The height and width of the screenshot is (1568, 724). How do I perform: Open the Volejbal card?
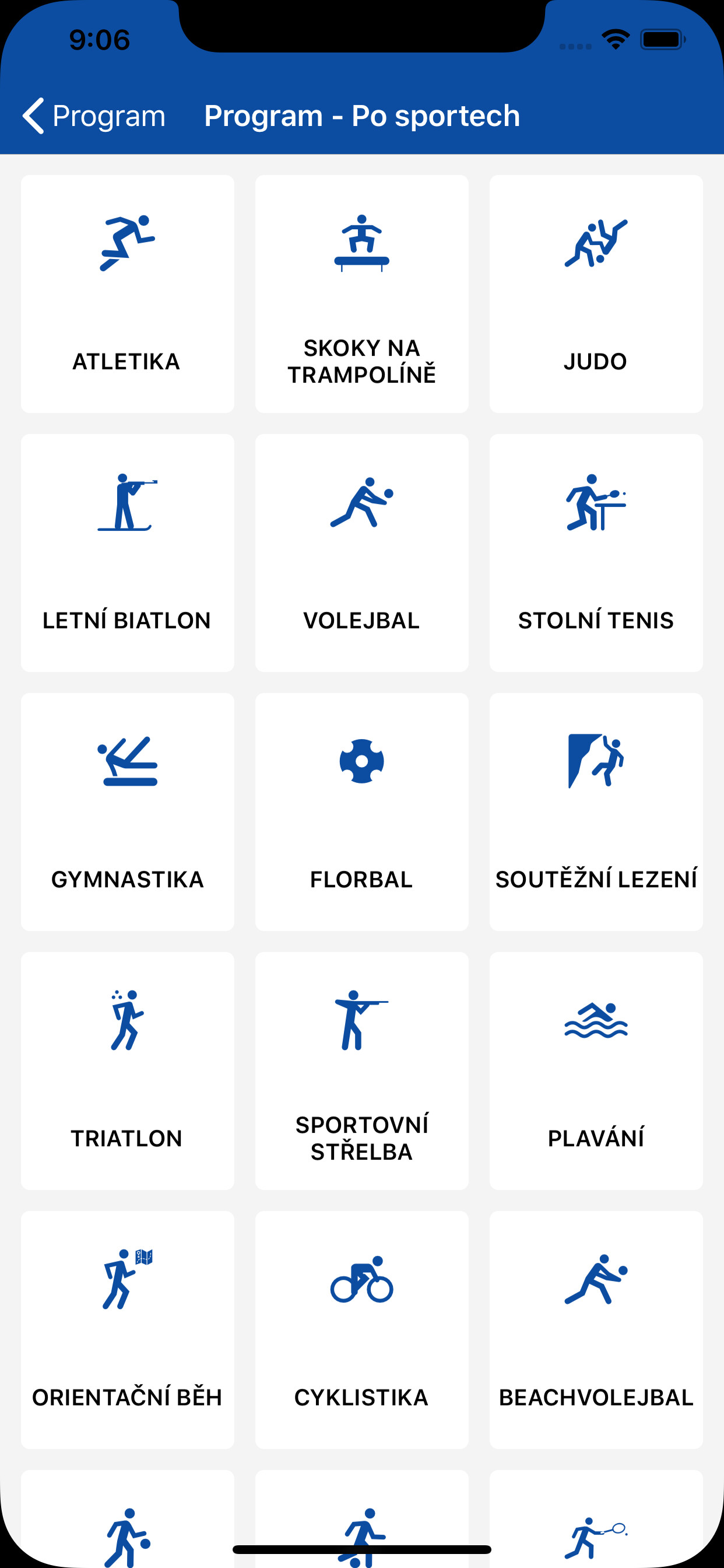pyautogui.click(x=362, y=552)
